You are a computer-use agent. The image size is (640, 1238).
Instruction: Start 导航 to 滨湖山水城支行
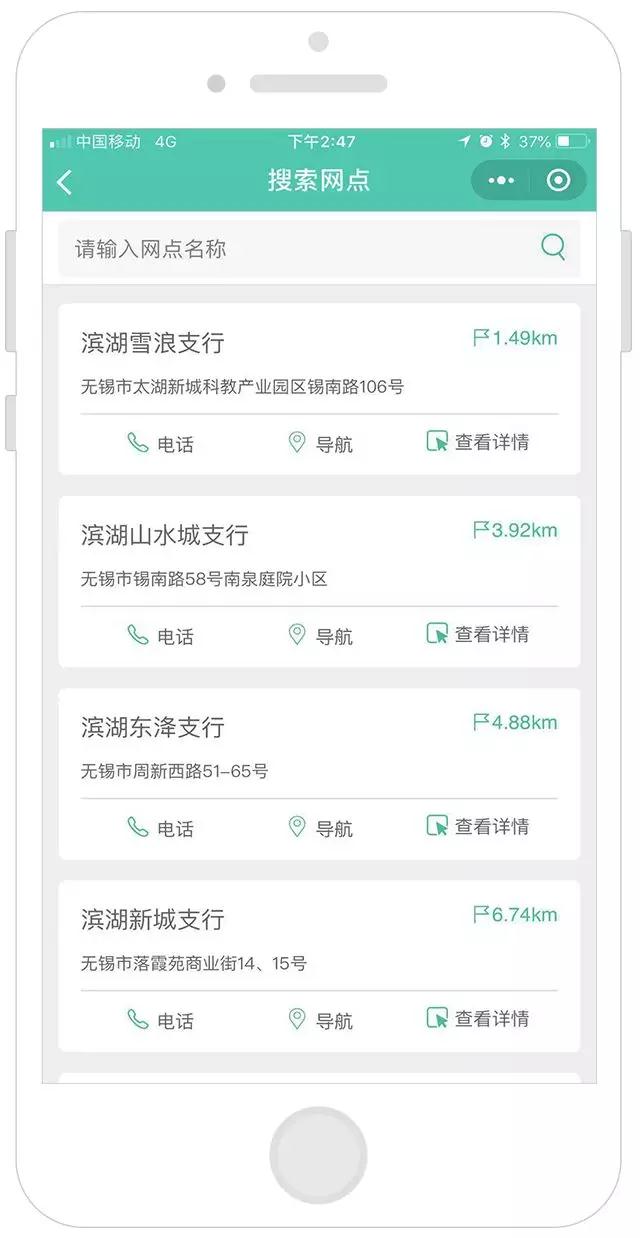click(x=320, y=635)
